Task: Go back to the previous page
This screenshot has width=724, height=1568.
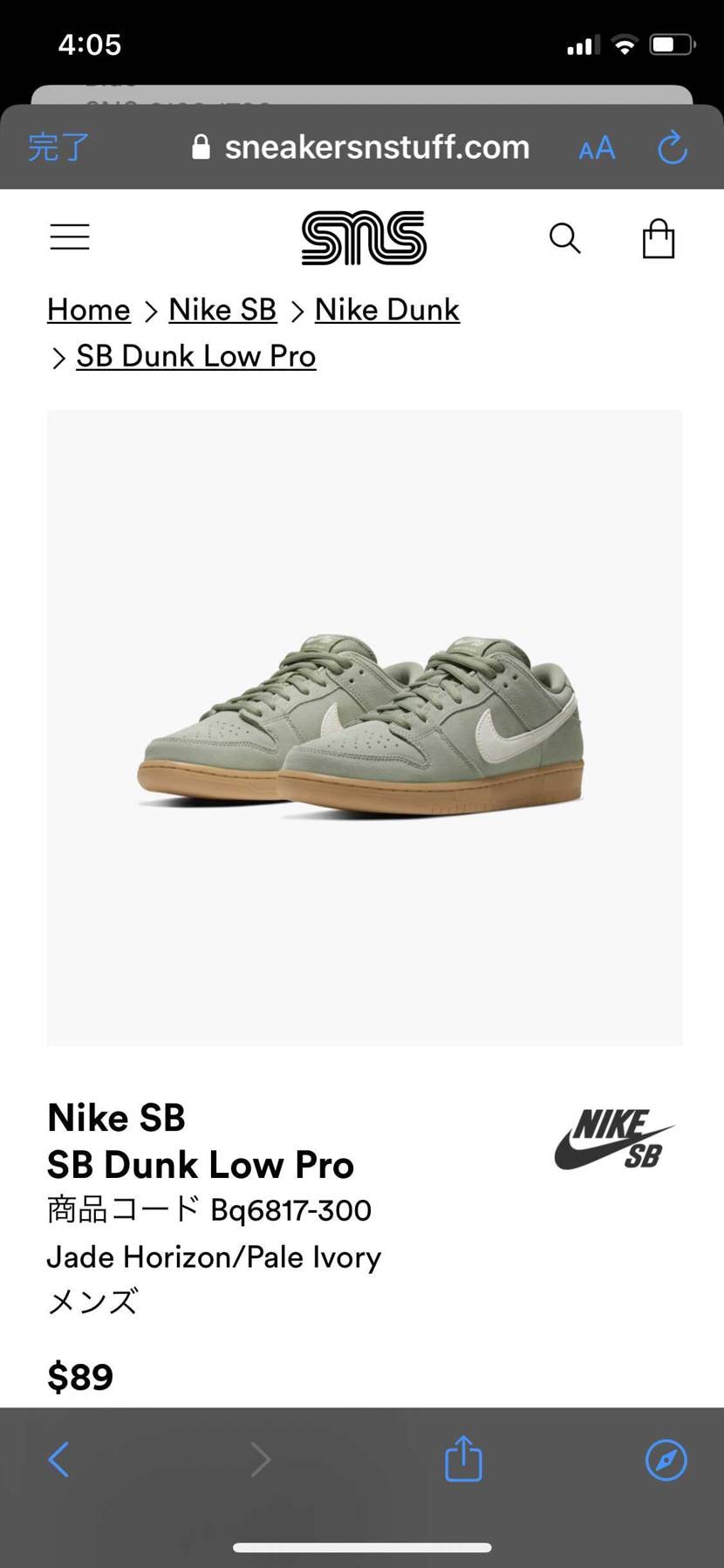Action: 58,1459
